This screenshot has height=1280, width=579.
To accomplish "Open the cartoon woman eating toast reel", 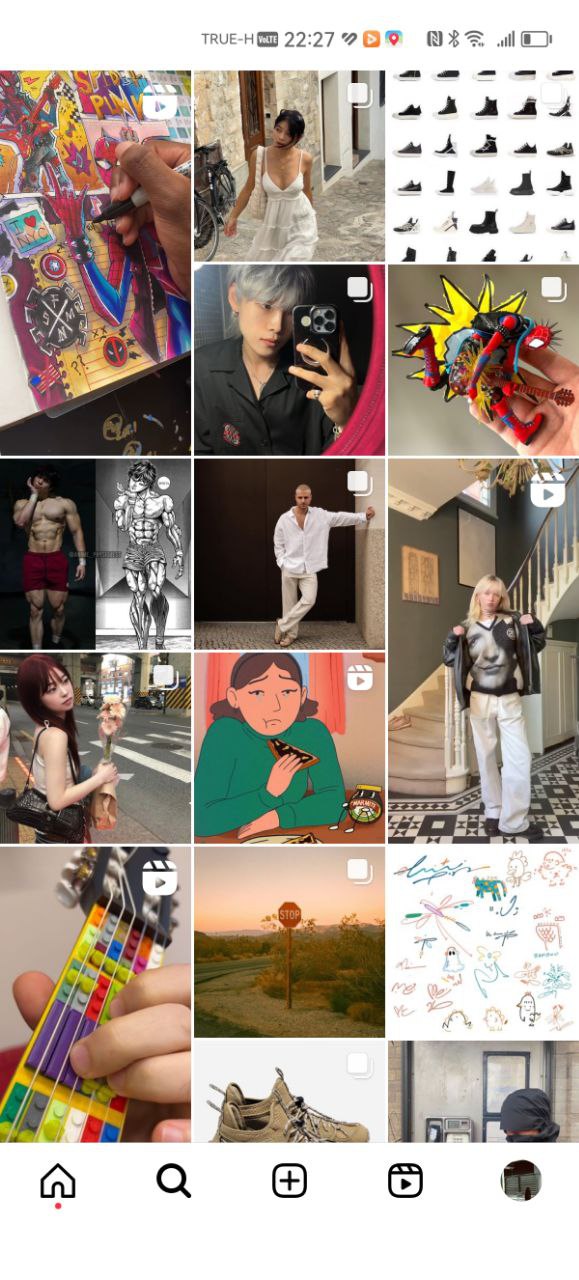I will [289, 748].
